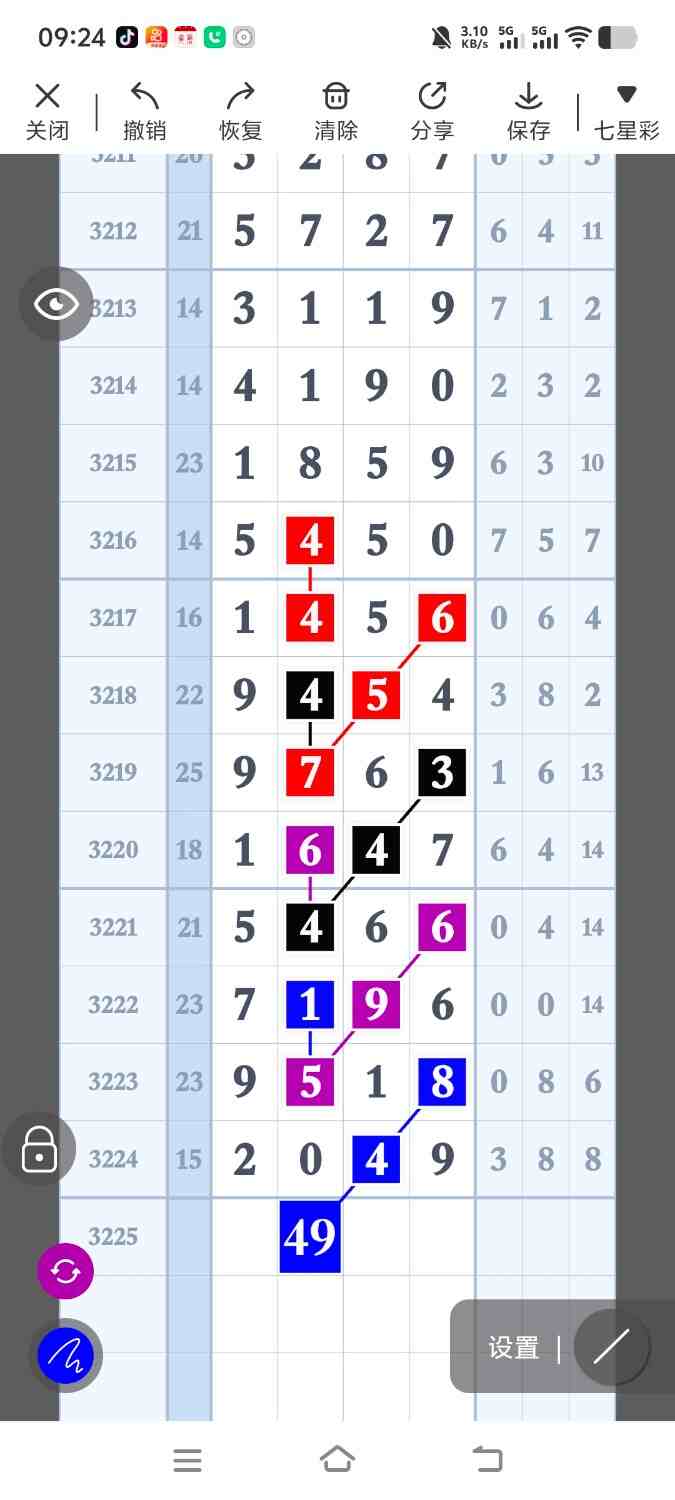Go to the system home screen
Viewport: 675px width, 1500px height.
(337, 1460)
